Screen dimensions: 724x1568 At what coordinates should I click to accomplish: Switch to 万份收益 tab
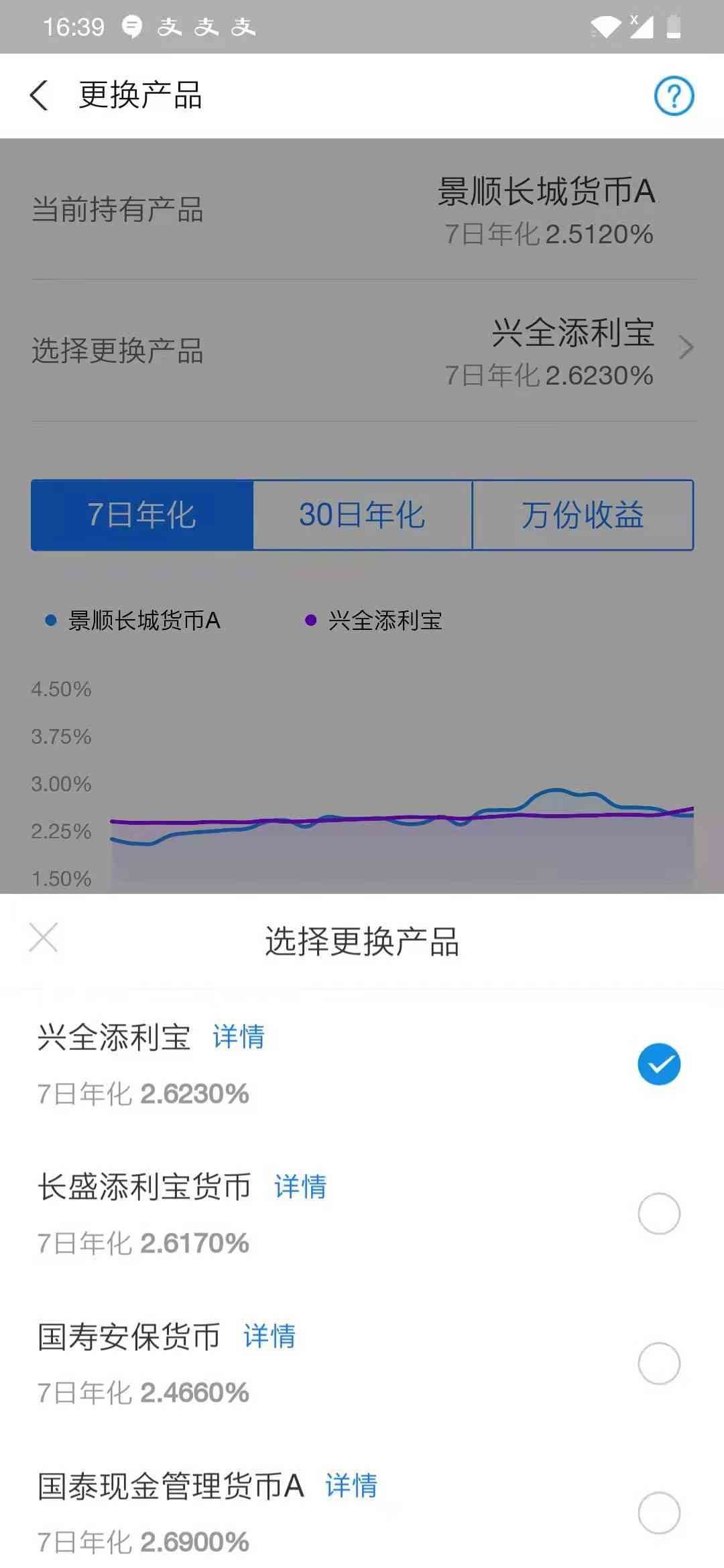click(583, 515)
